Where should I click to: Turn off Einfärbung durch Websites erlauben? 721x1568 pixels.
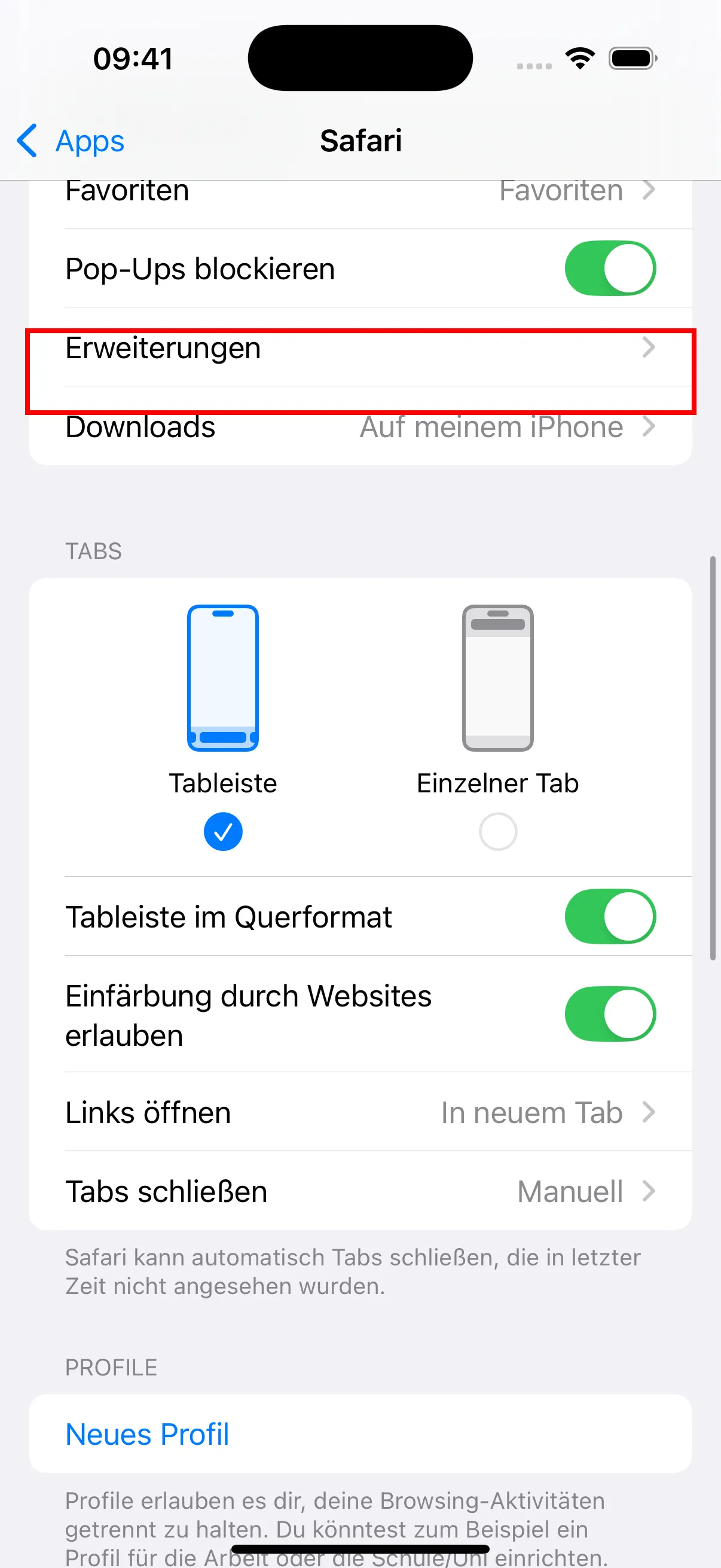610,1014
